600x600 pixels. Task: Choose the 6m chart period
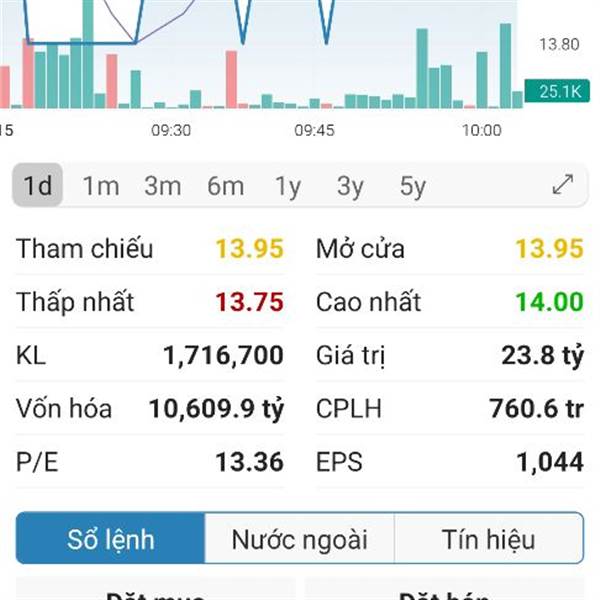(x=226, y=186)
